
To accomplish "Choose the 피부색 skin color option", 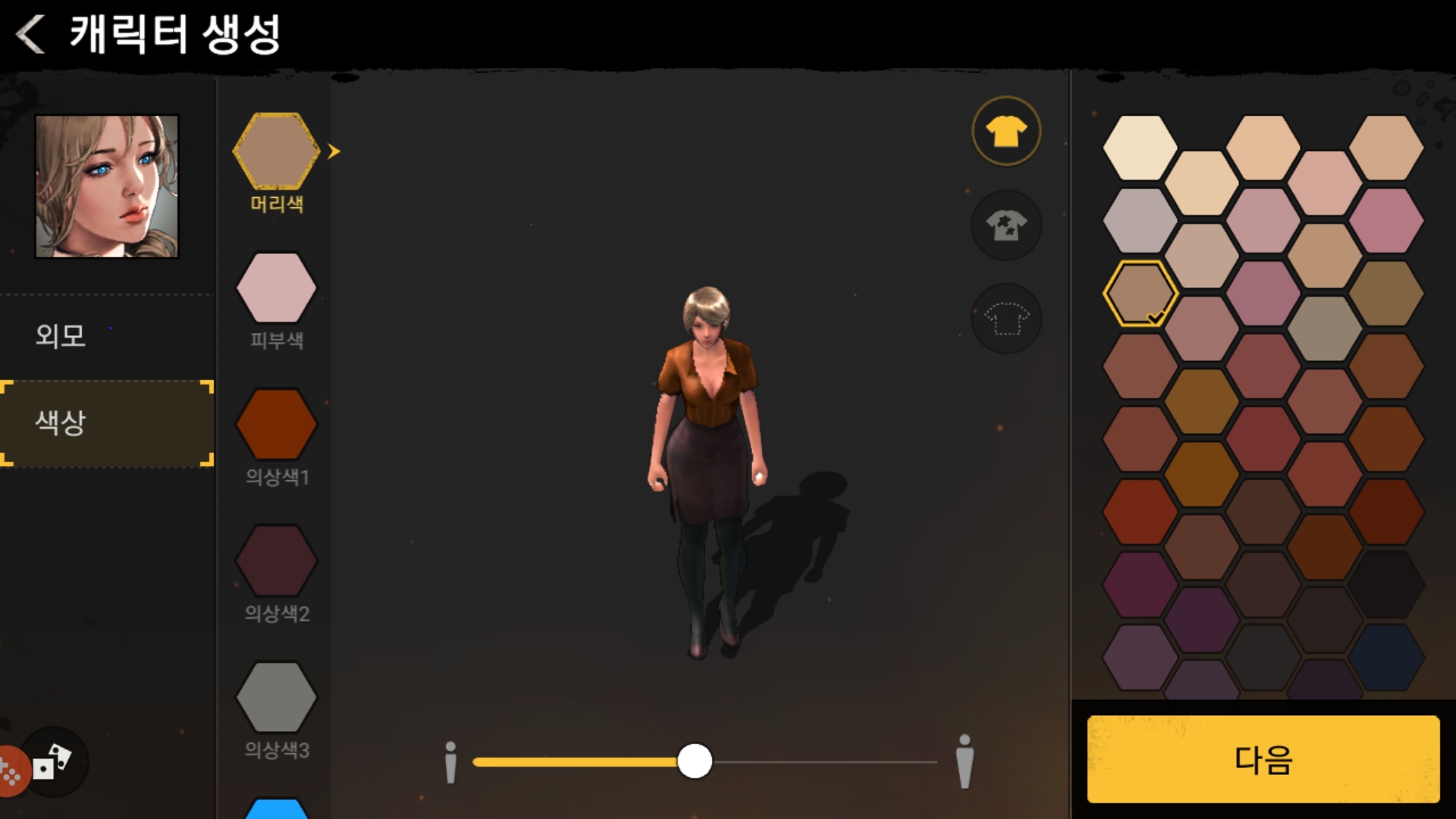I will click(277, 288).
